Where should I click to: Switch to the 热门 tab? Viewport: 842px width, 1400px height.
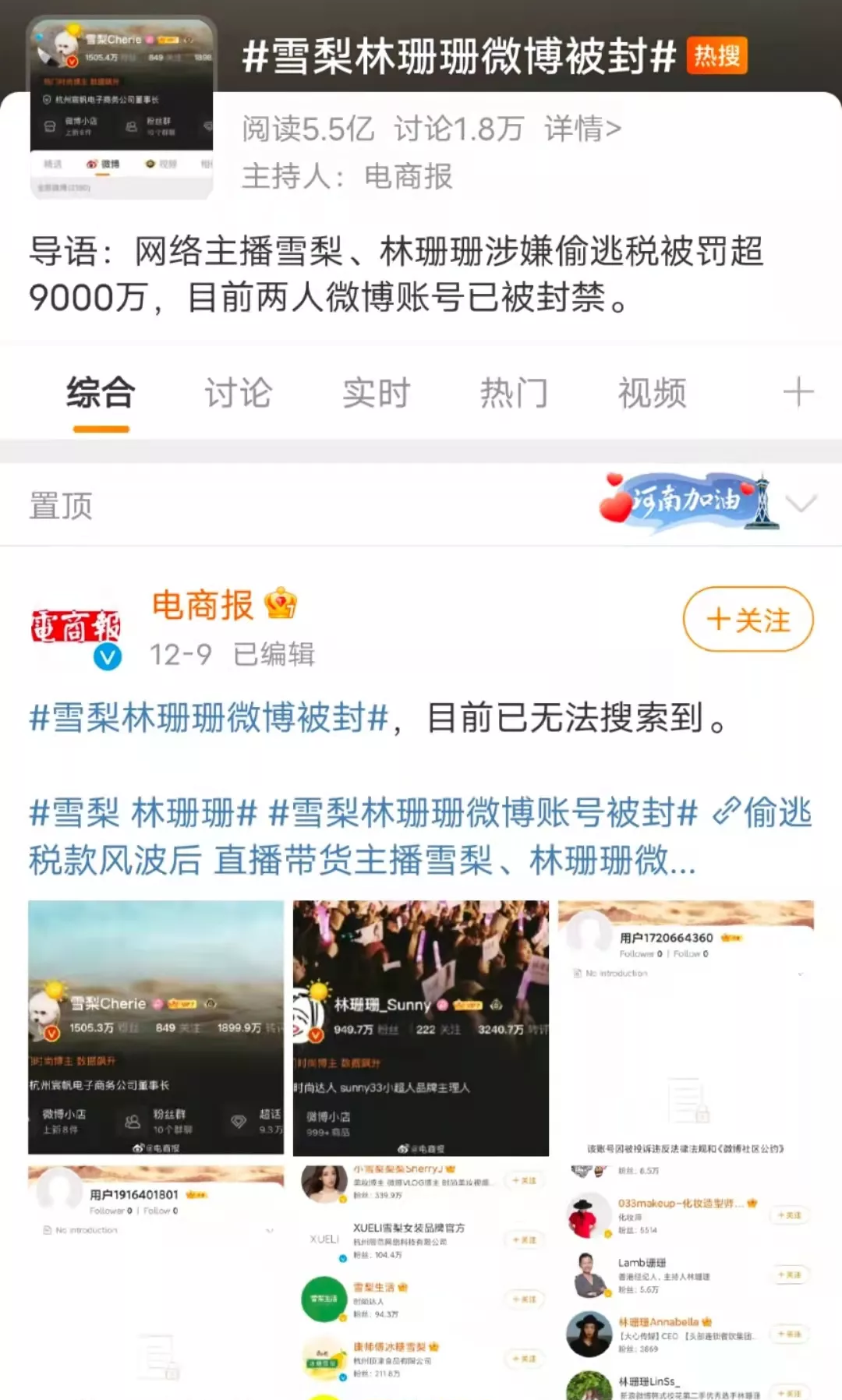(x=513, y=392)
